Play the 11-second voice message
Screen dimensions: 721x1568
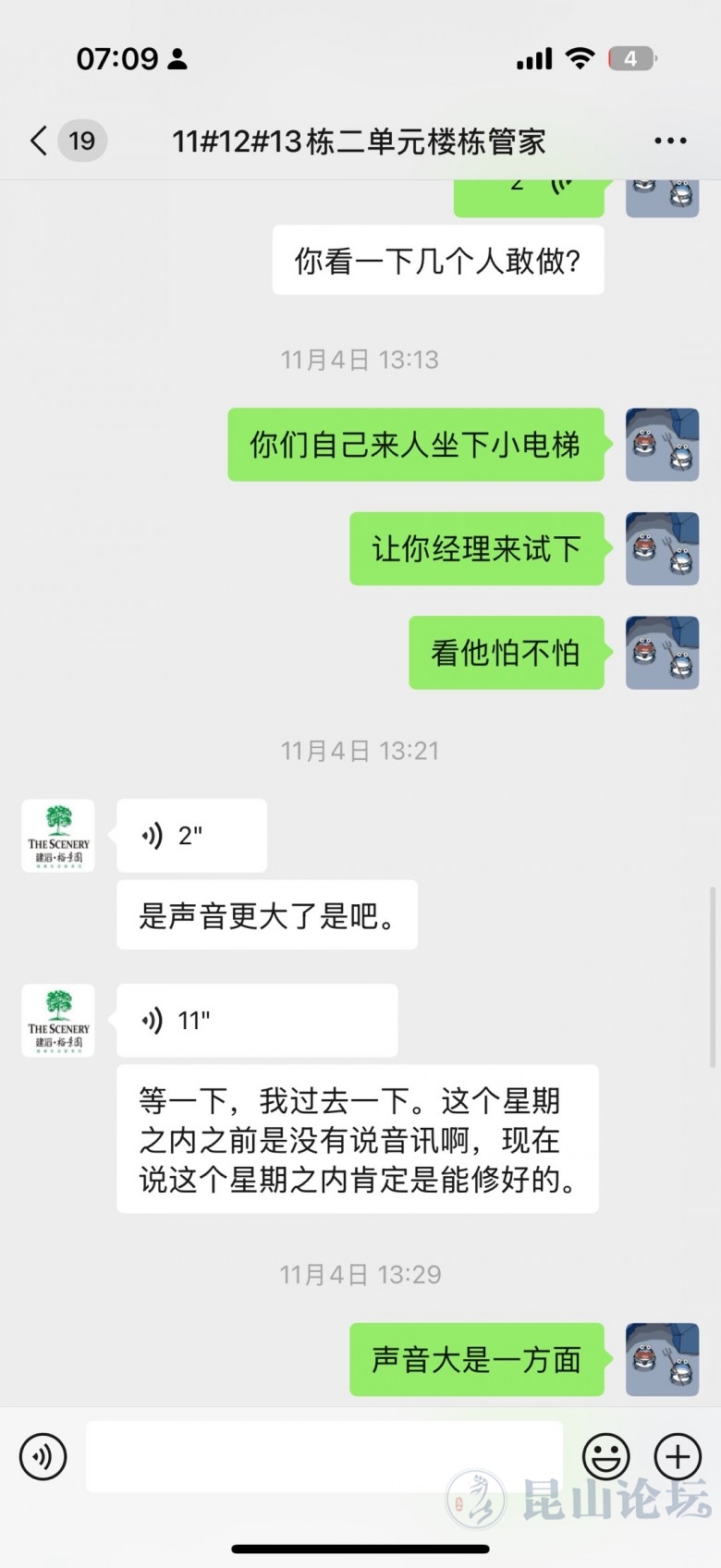tap(257, 1021)
